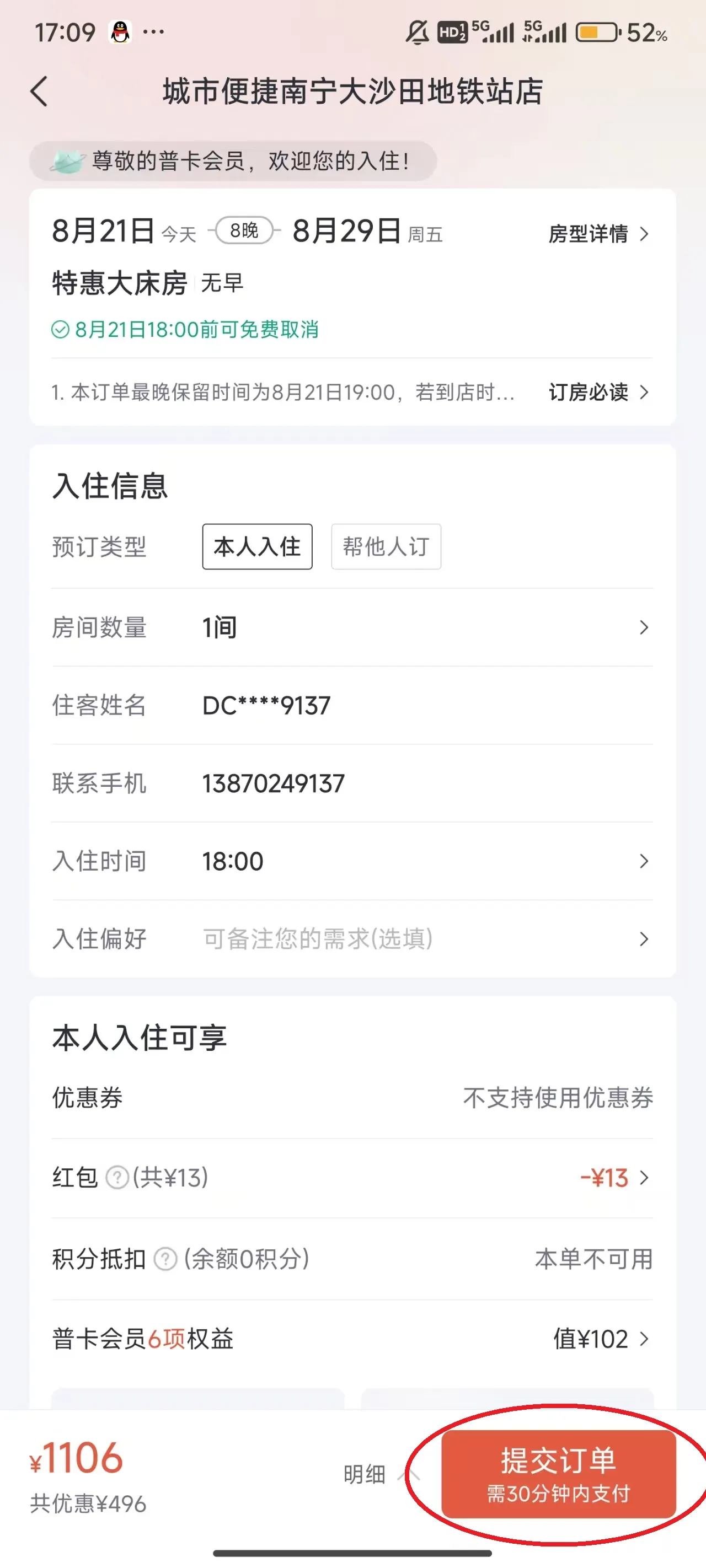
Task: Tap the notification mute icon in status bar
Action: pyautogui.click(x=416, y=34)
